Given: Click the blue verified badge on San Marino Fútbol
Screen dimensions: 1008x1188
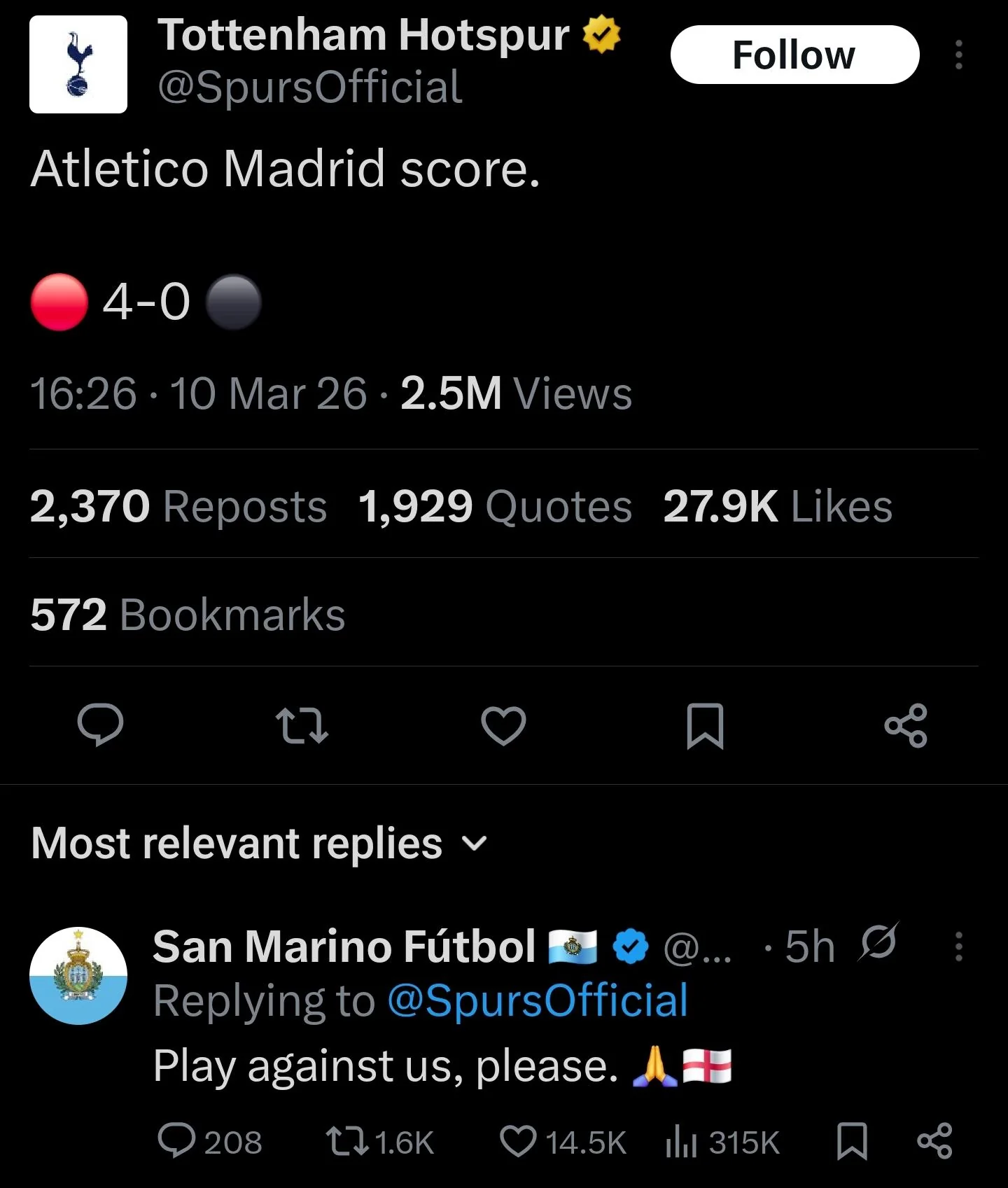Looking at the screenshot, I should pyautogui.click(x=629, y=947).
